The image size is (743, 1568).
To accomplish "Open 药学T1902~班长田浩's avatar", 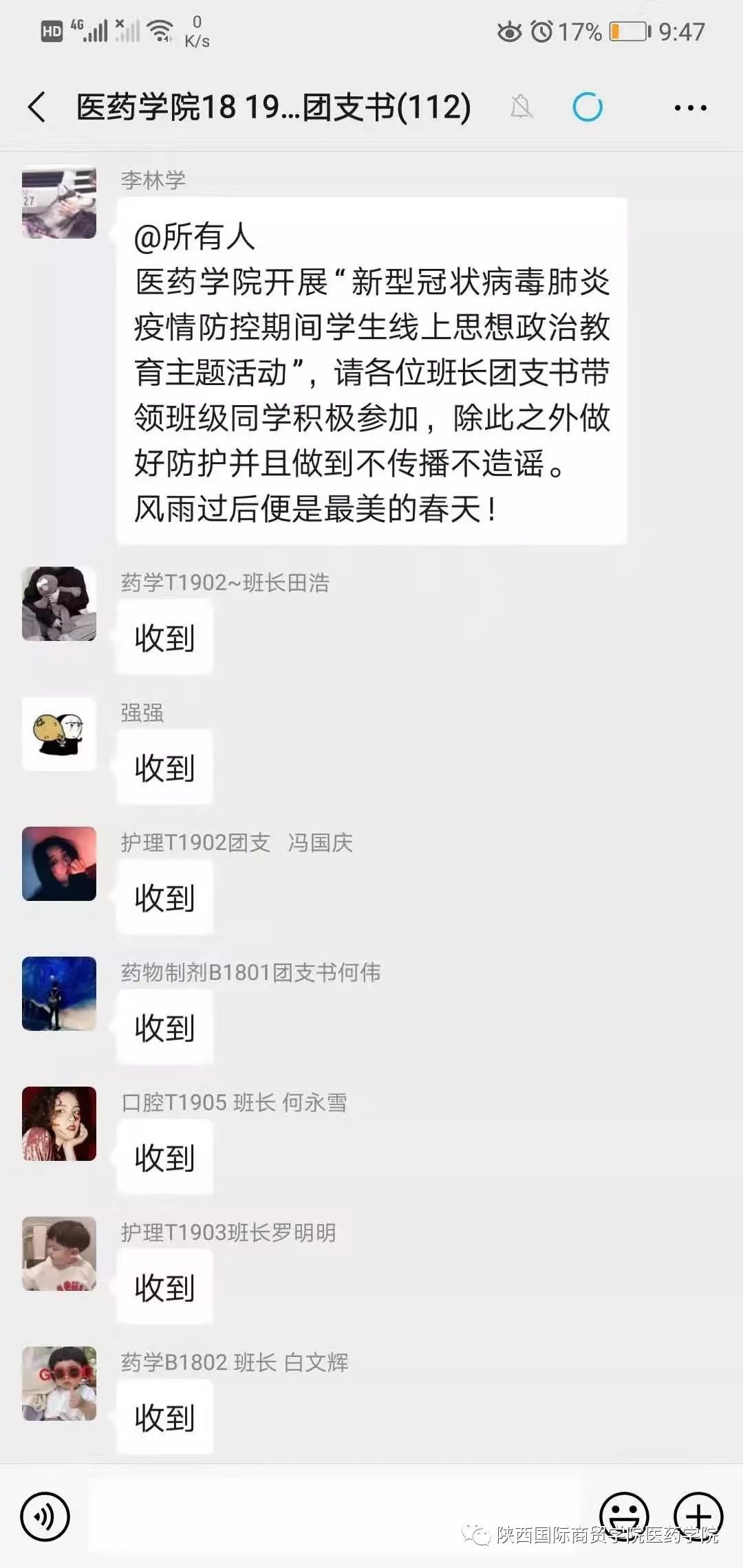I will [59, 604].
